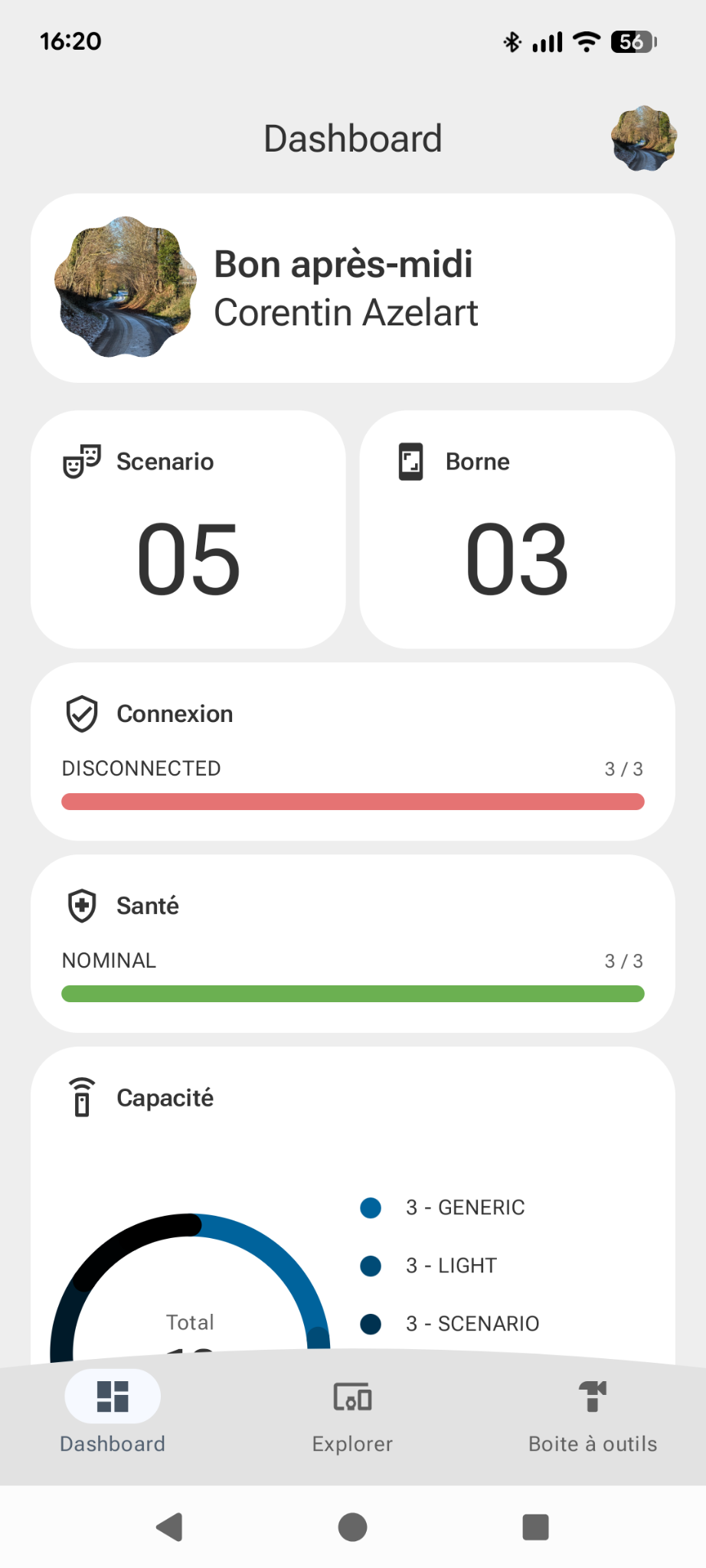Go back with system back button
Screen dimensions: 706x1568
click(x=169, y=1527)
